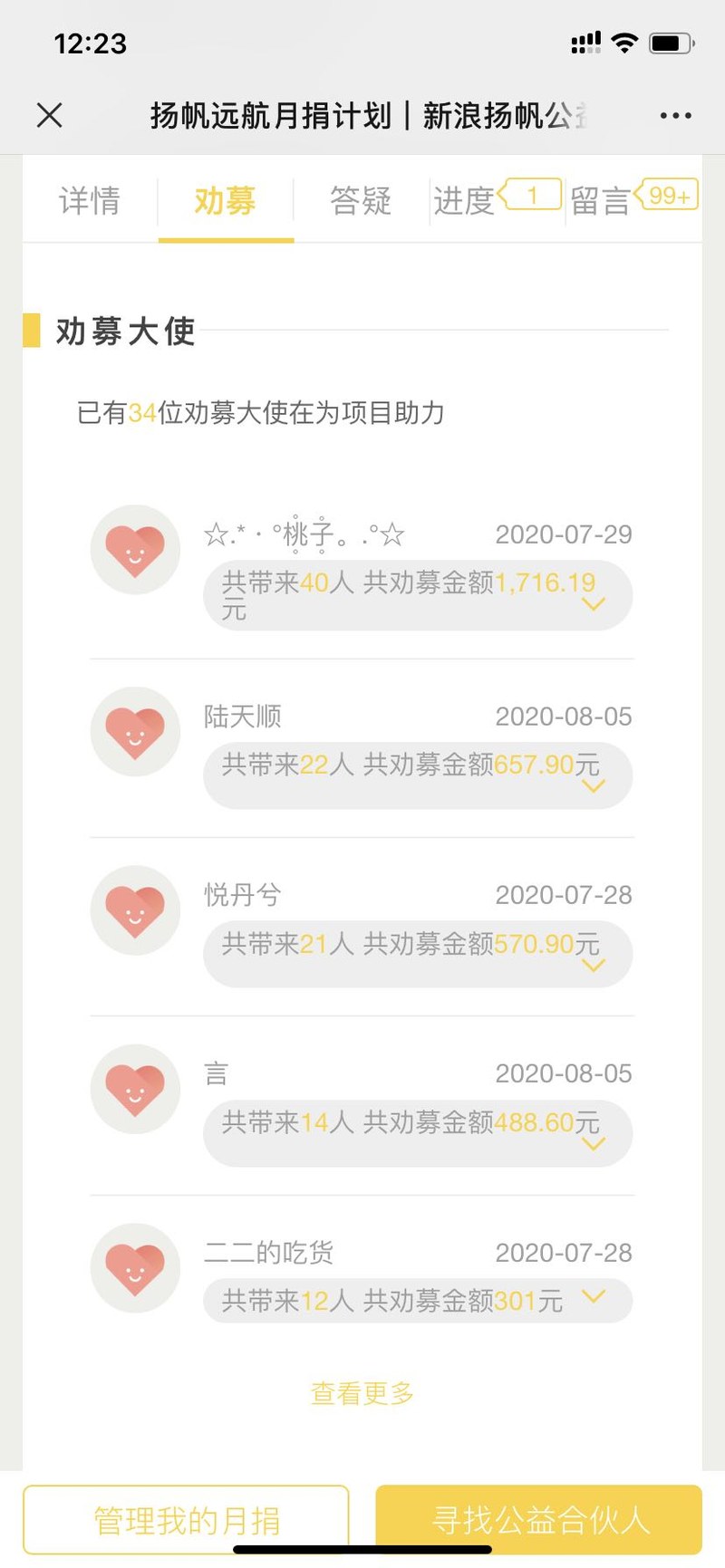Image resolution: width=725 pixels, height=1568 pixels.
Task: Switch to the 详情 tab
Action: pos(90,200)
